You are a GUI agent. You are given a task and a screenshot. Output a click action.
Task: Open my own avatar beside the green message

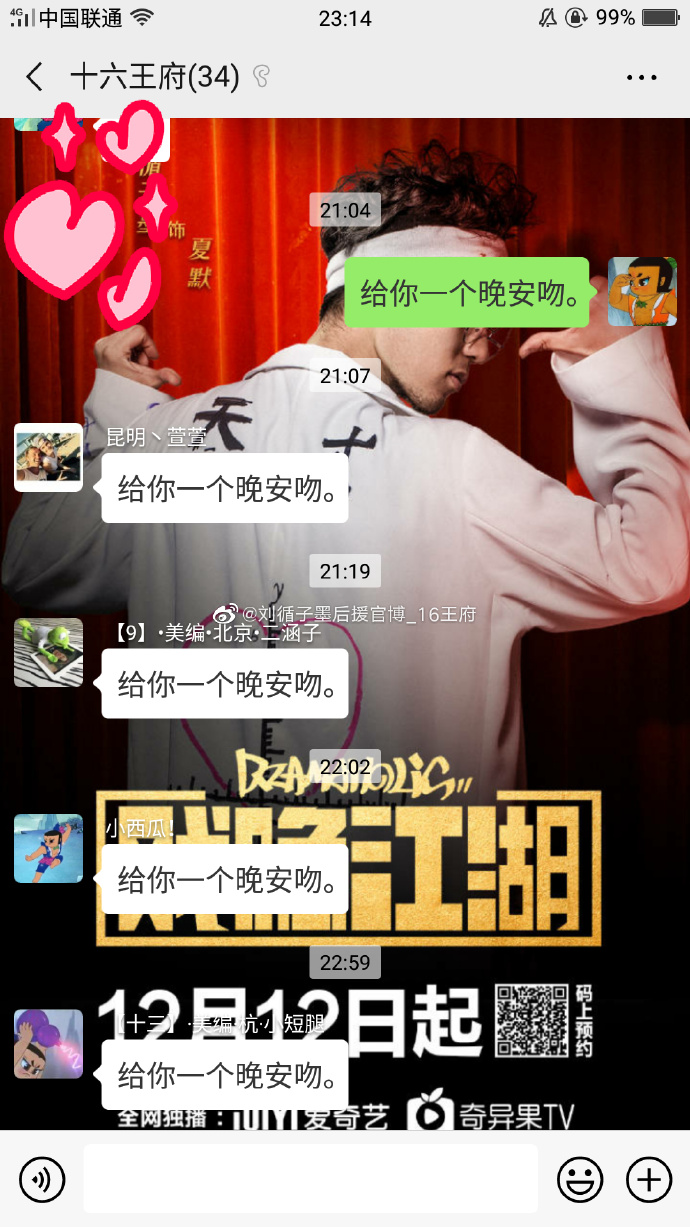click(642, 291)
